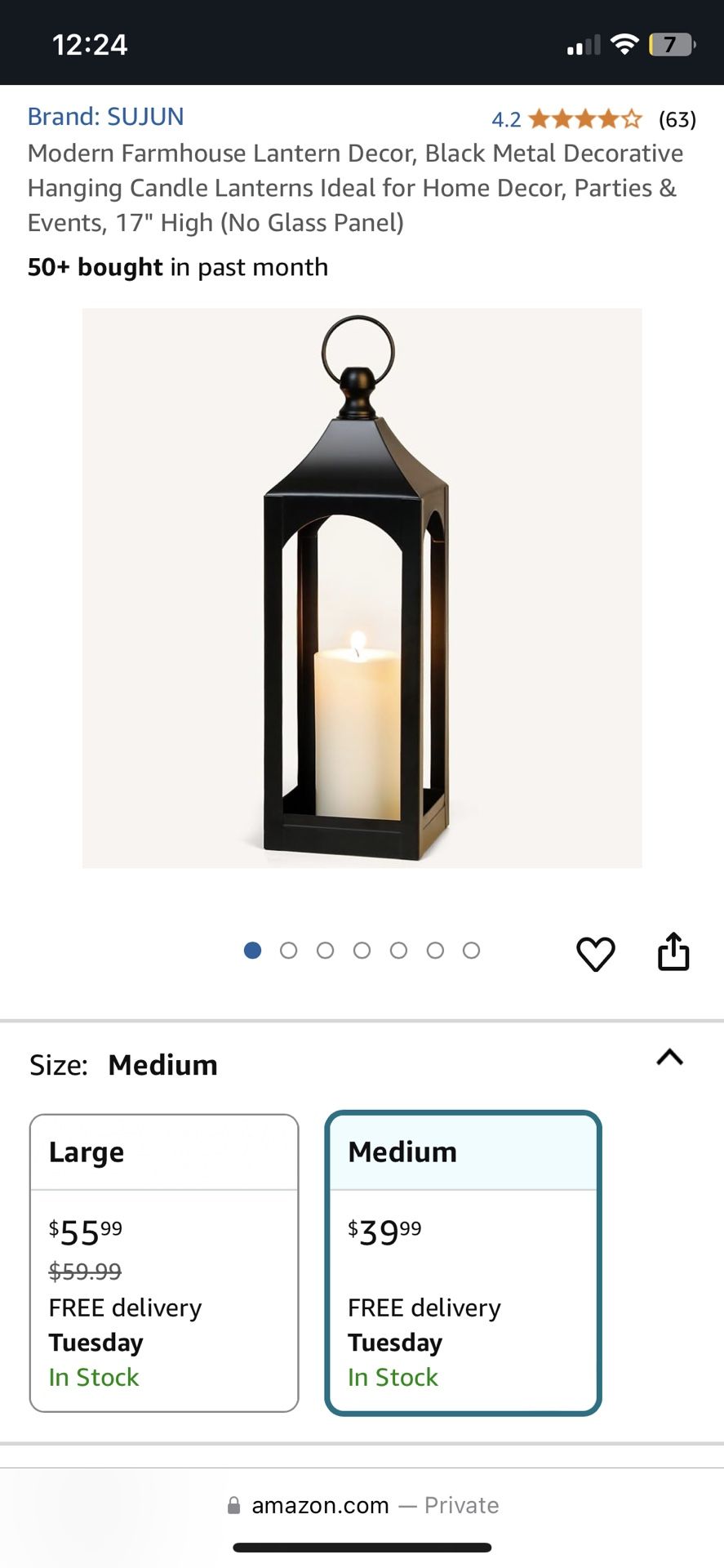
Task: Select the Large size option
Action: pyautogui.click(x=164, y=1263)
